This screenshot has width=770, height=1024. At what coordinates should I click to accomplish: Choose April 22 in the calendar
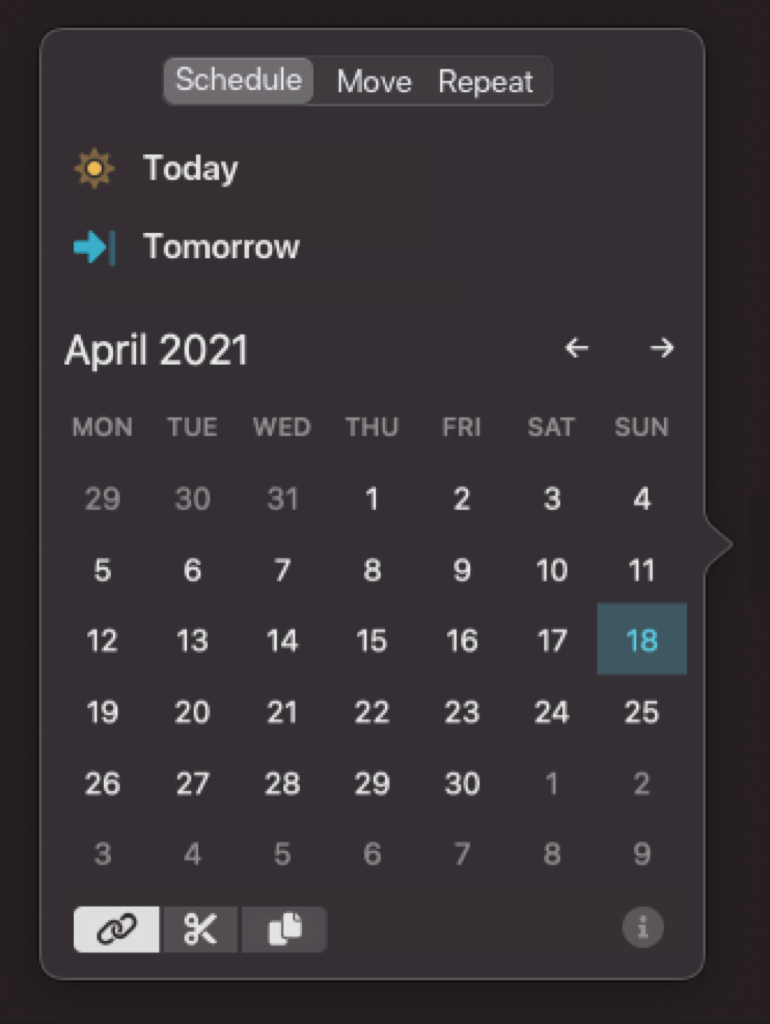[372, 711]
